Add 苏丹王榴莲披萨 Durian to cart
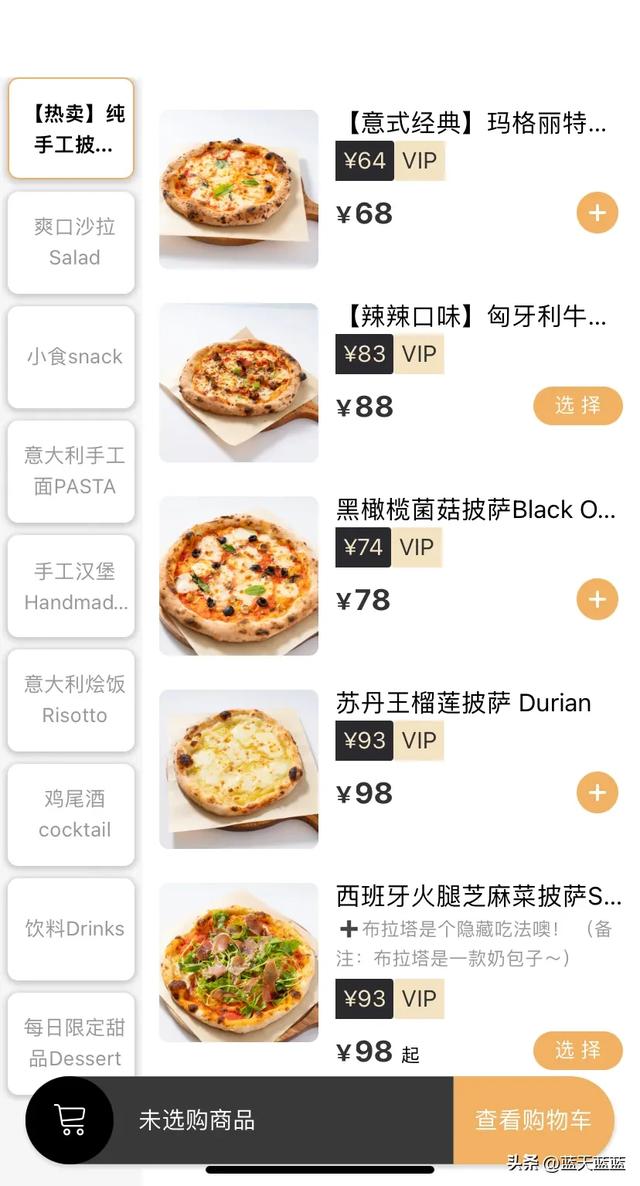 pyautogui.click(x=597, y=792)
